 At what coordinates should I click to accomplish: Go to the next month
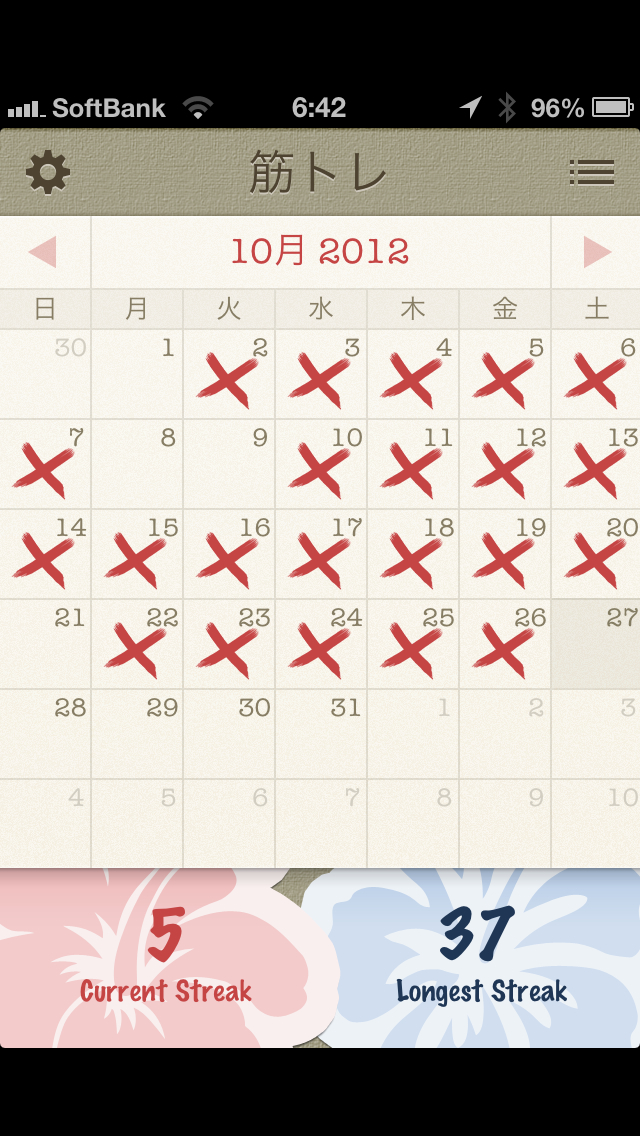[597, 252]
